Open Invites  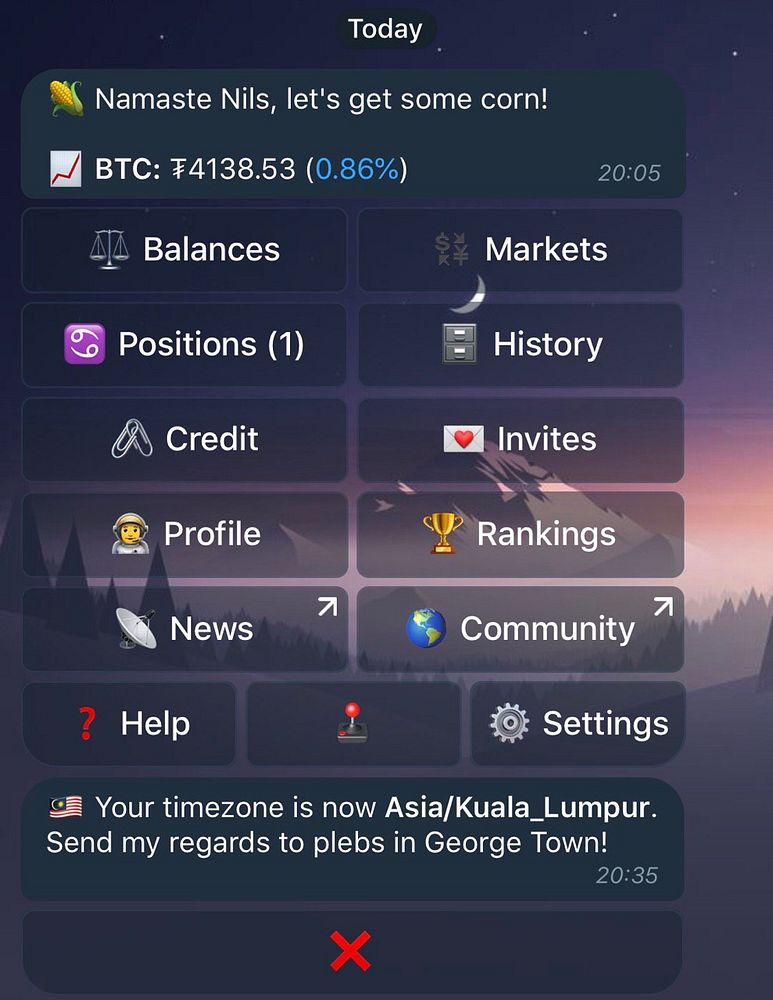click(521, 439)
